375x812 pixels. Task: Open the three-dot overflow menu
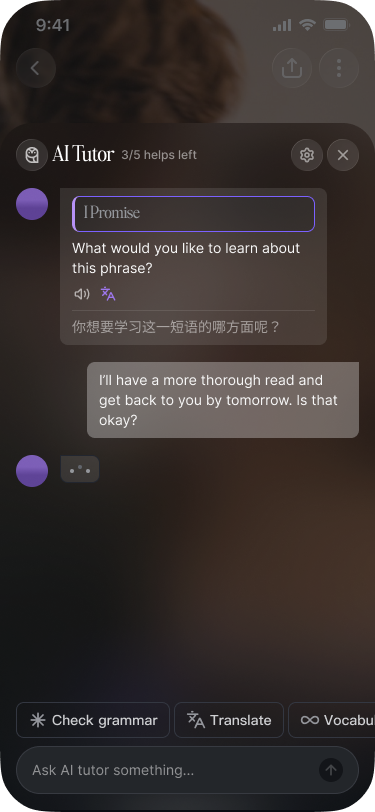click(339, 68)
